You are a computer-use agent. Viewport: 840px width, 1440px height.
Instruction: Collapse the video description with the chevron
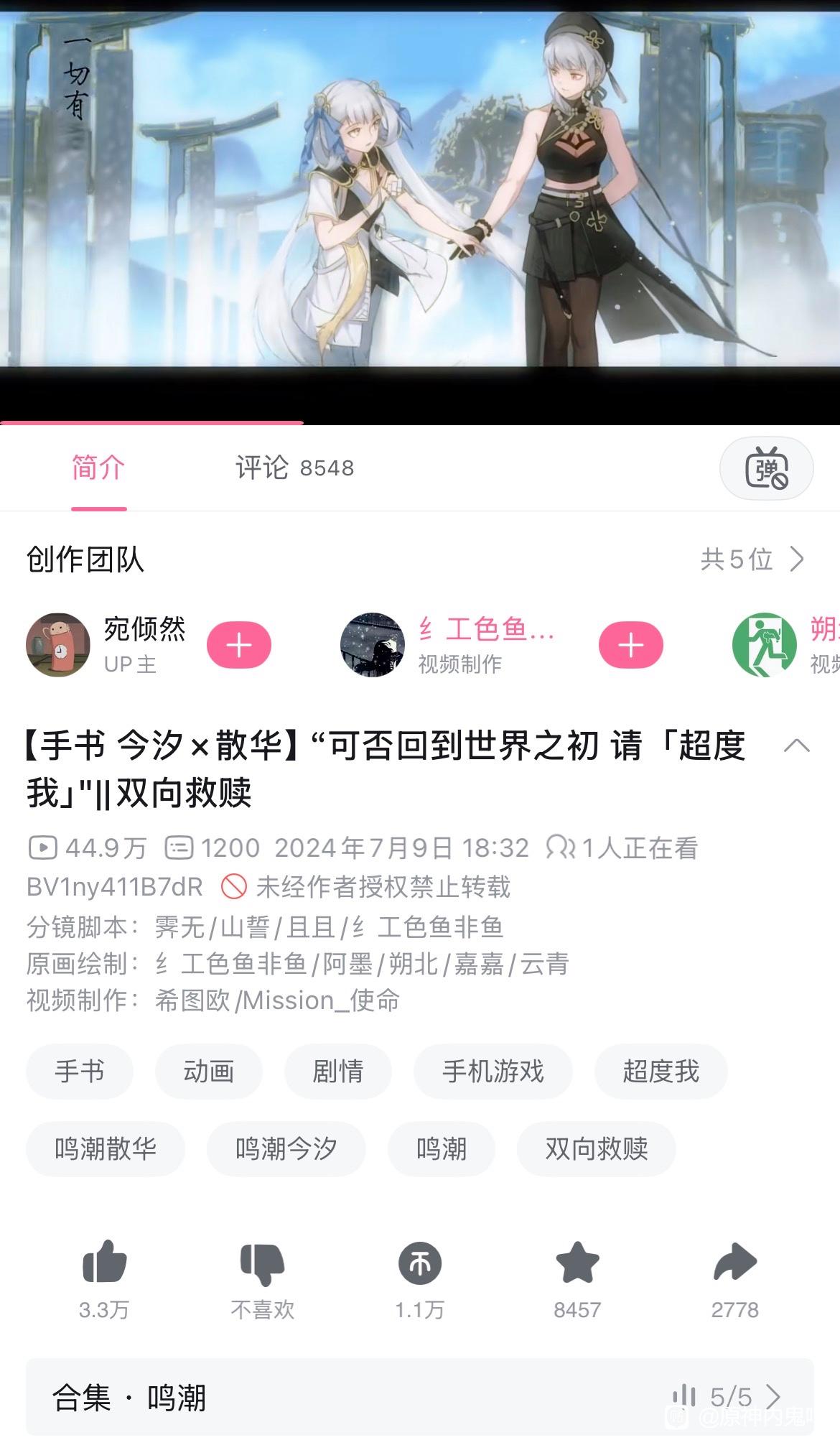(x=796, y=746)
